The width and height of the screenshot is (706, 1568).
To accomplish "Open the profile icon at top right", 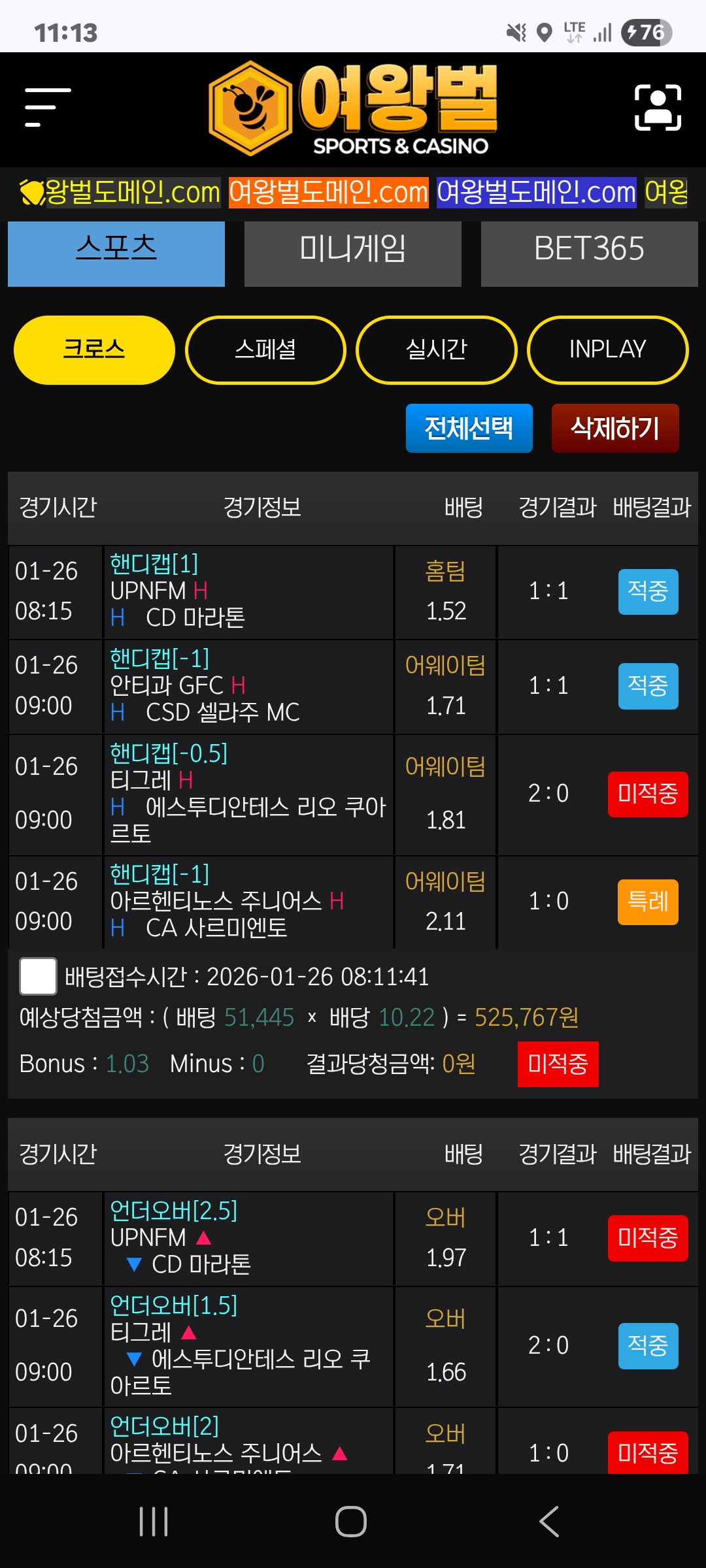I will pos(656,106).
